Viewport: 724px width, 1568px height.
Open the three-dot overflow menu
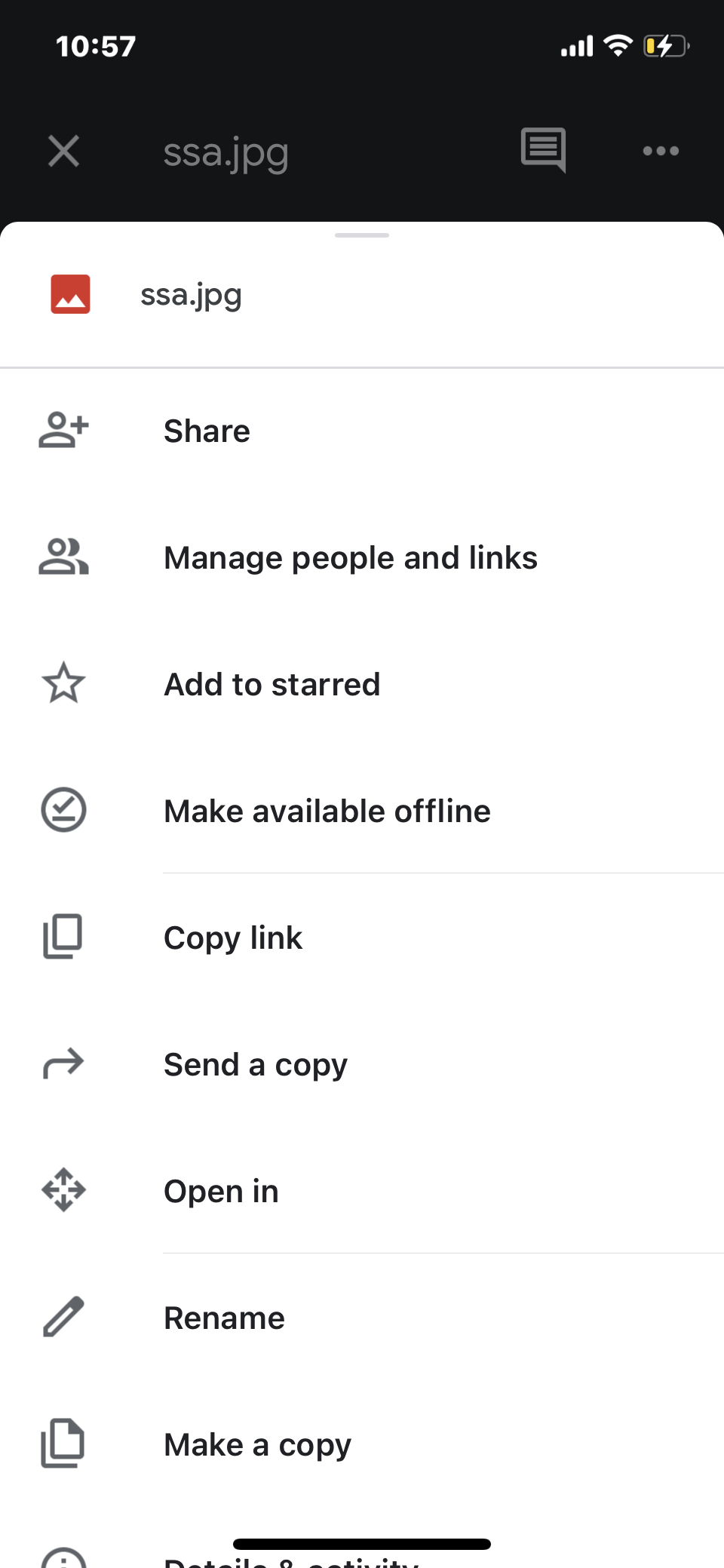tap(661, 151)
